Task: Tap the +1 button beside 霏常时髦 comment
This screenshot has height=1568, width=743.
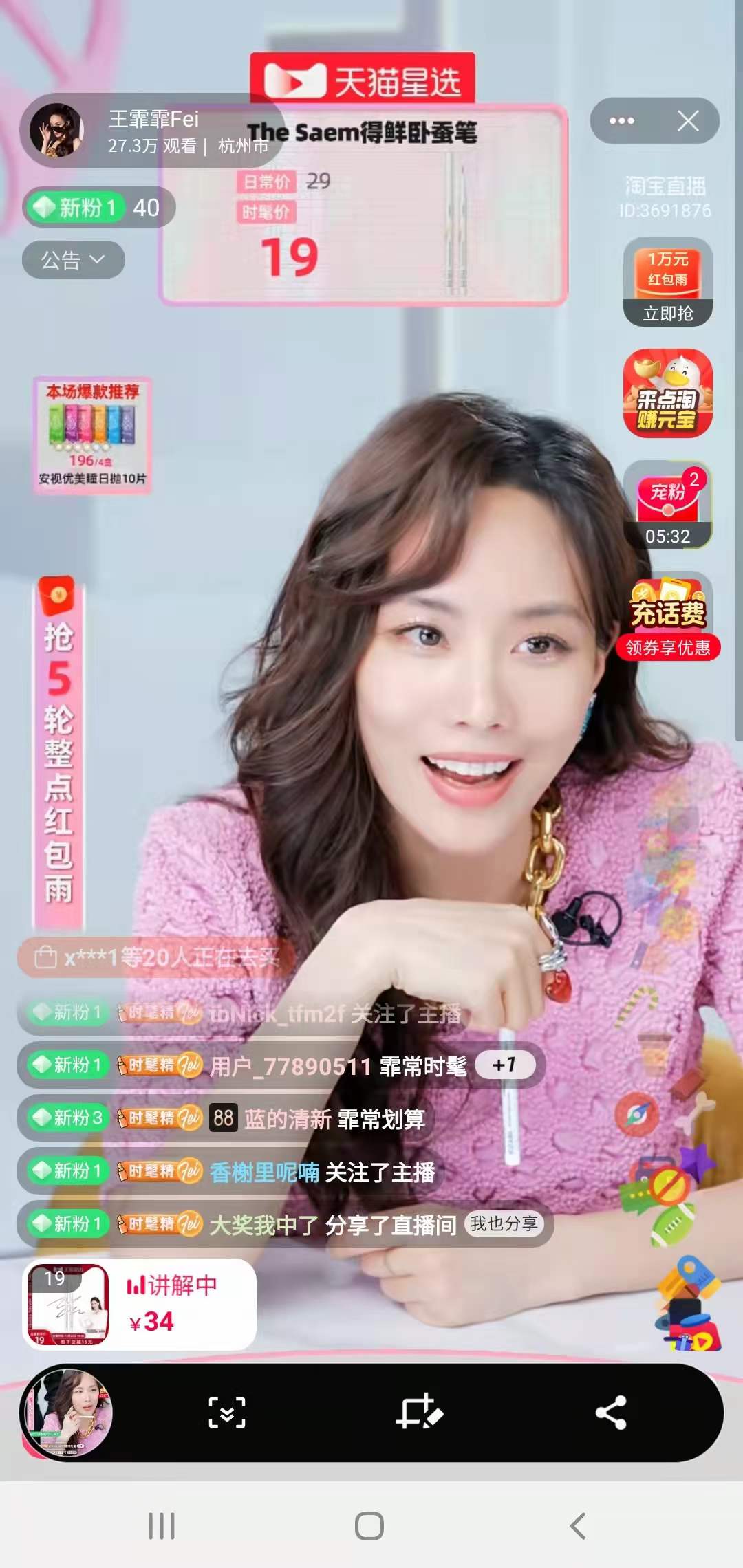Action: point(504,1065)
